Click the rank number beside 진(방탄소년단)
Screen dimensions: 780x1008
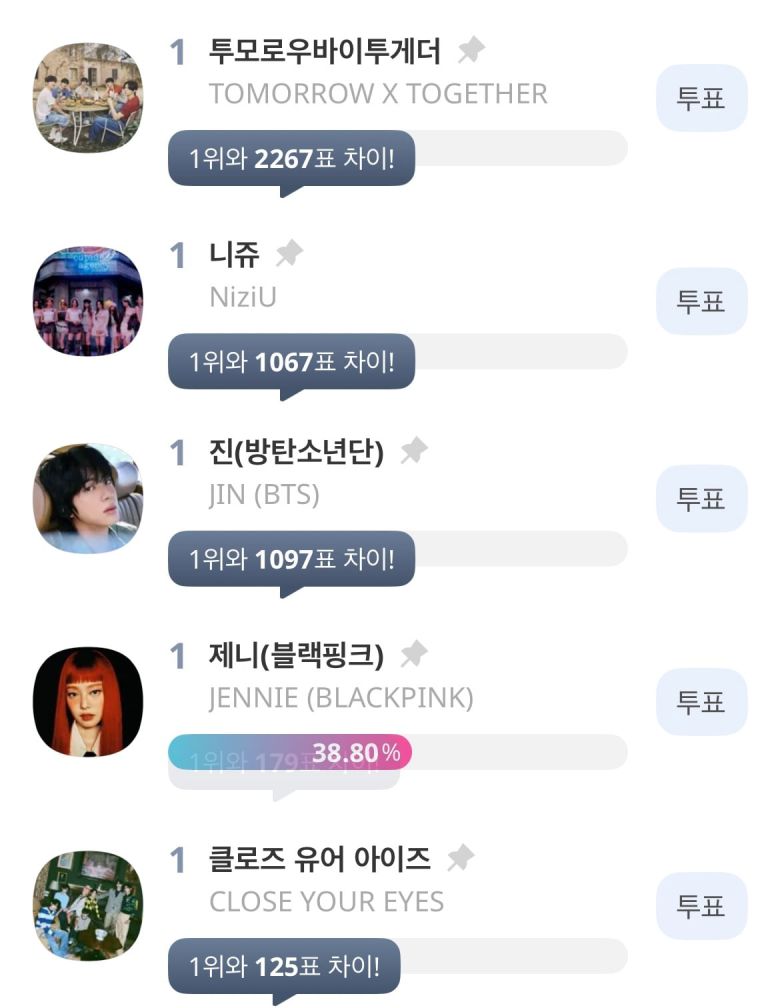(180, 451)
